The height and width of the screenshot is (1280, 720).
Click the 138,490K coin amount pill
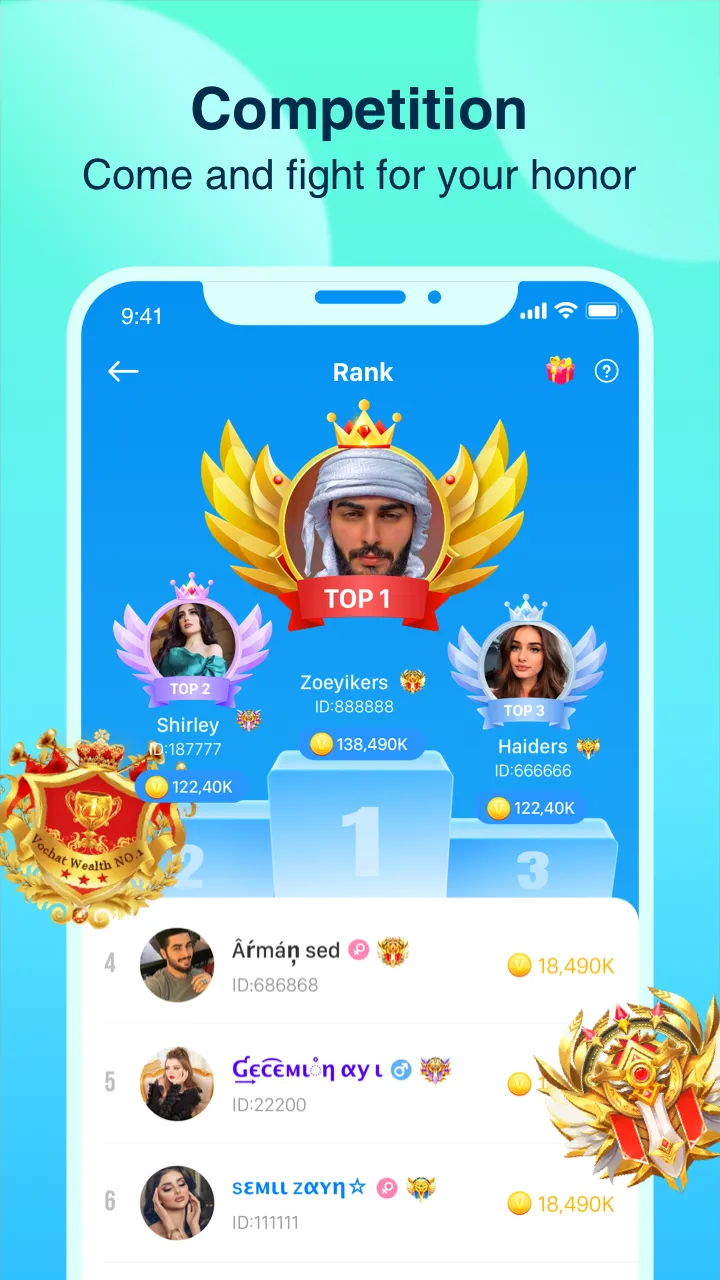point(362,744)
